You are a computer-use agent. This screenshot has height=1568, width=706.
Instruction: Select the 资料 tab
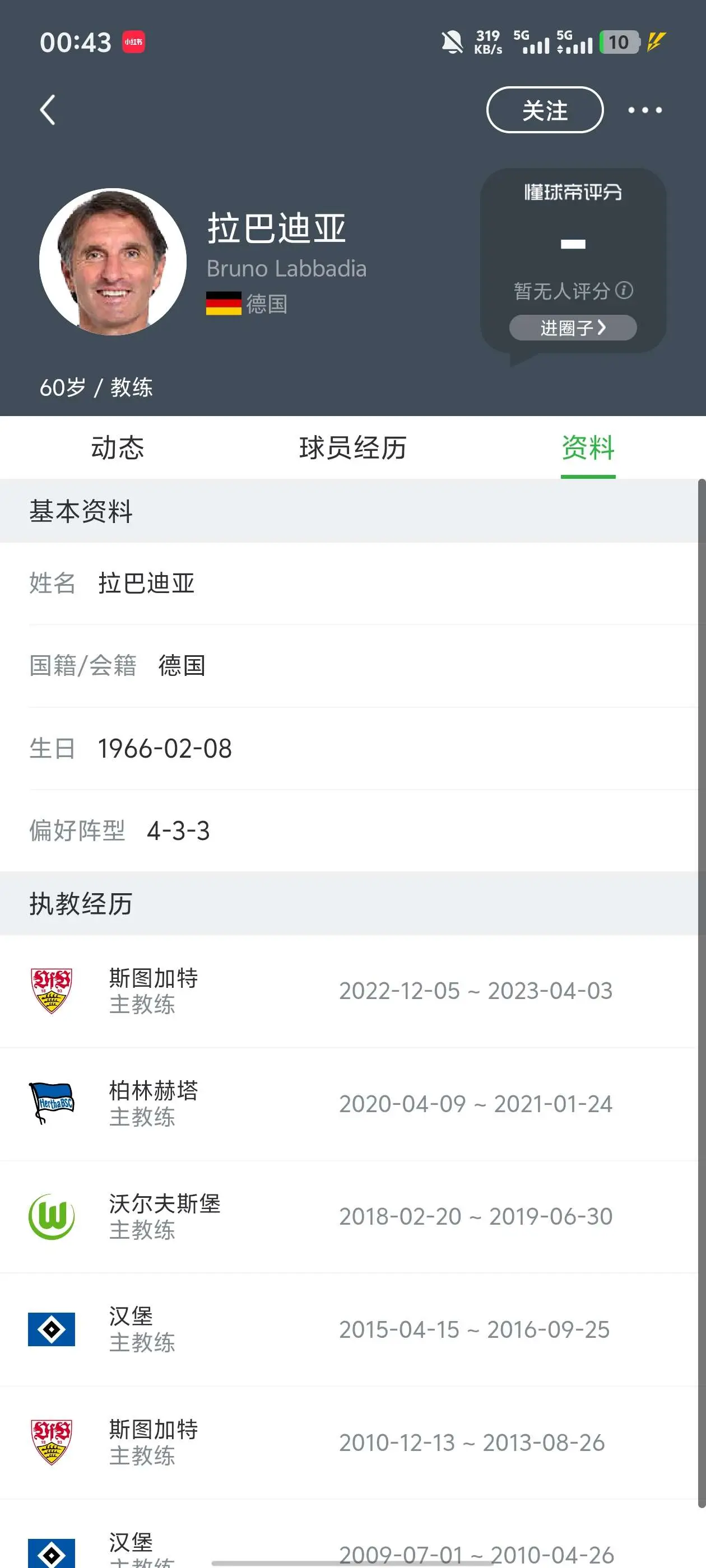(x=588, y=447)
